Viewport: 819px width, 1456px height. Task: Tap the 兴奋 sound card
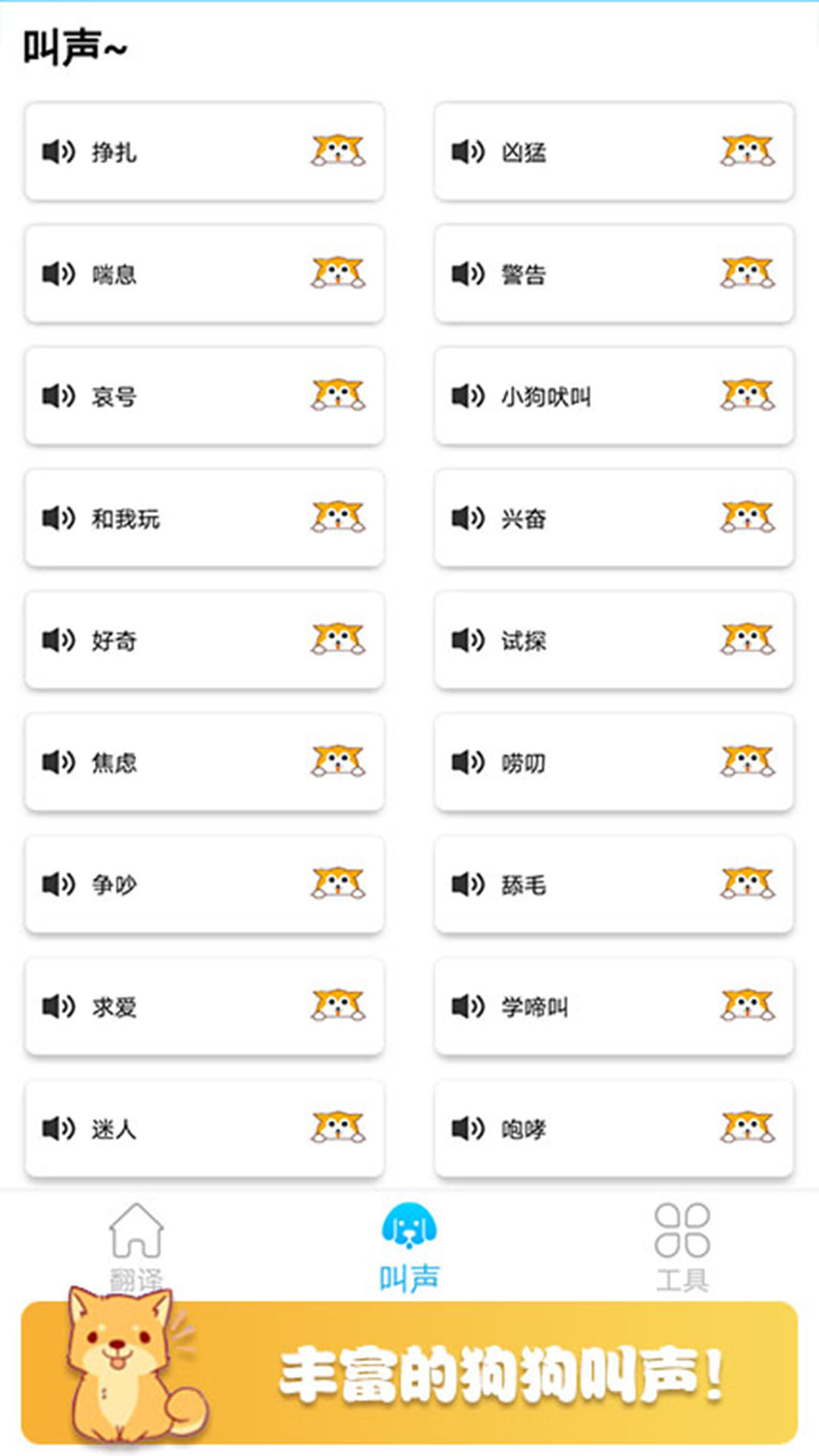pyautogui.click(x=613, y=518)
